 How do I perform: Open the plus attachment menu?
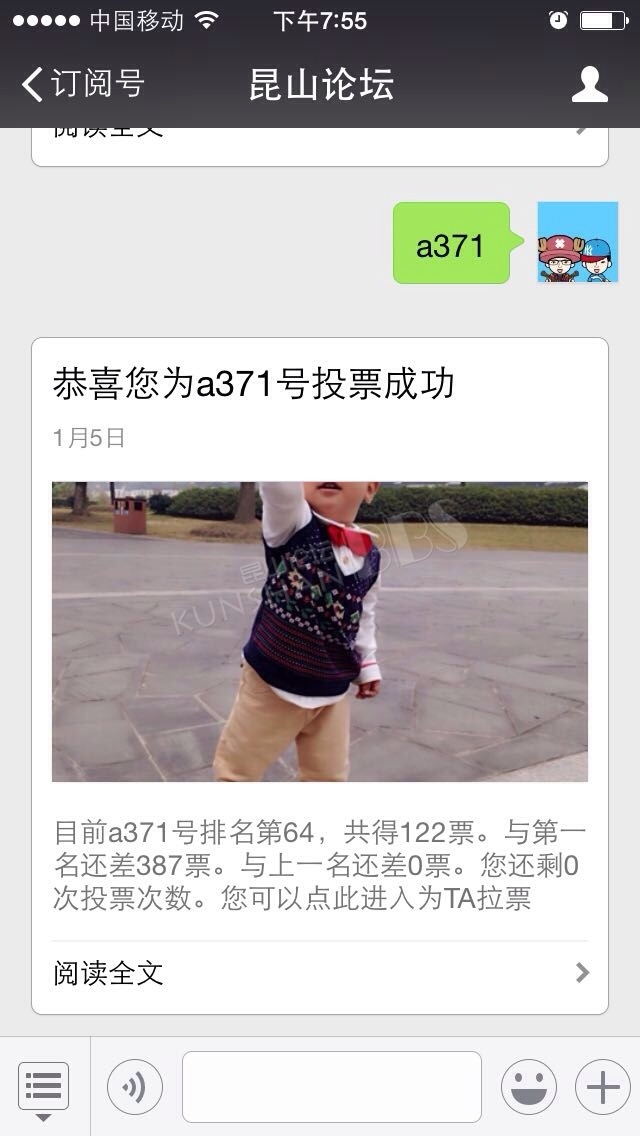pos(603,1087)
